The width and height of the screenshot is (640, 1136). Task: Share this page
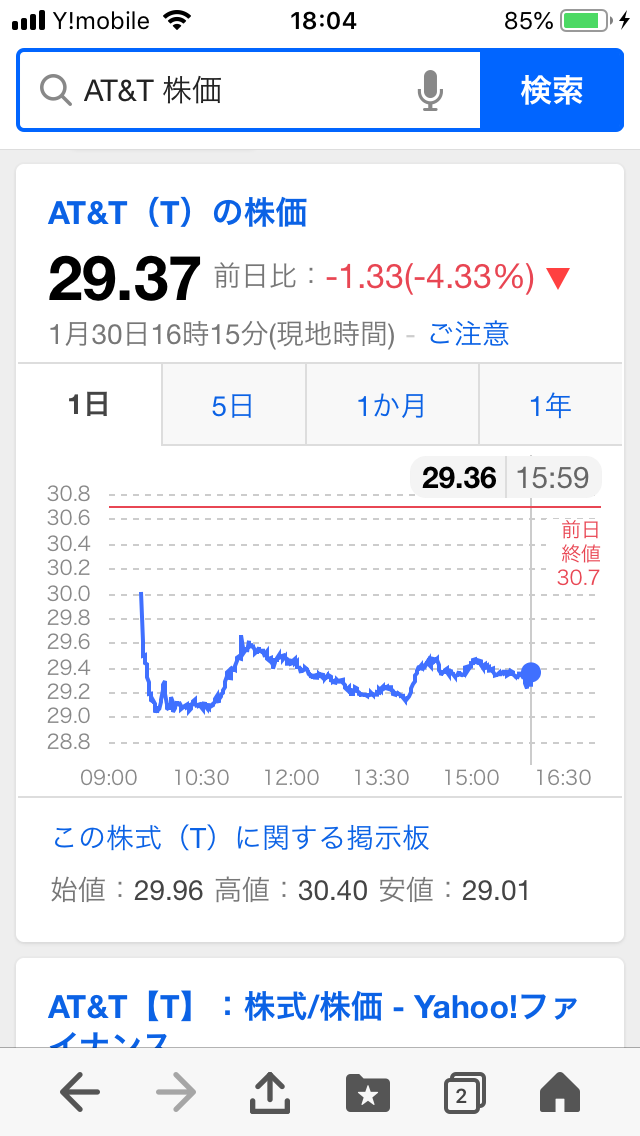[270, 1093]
